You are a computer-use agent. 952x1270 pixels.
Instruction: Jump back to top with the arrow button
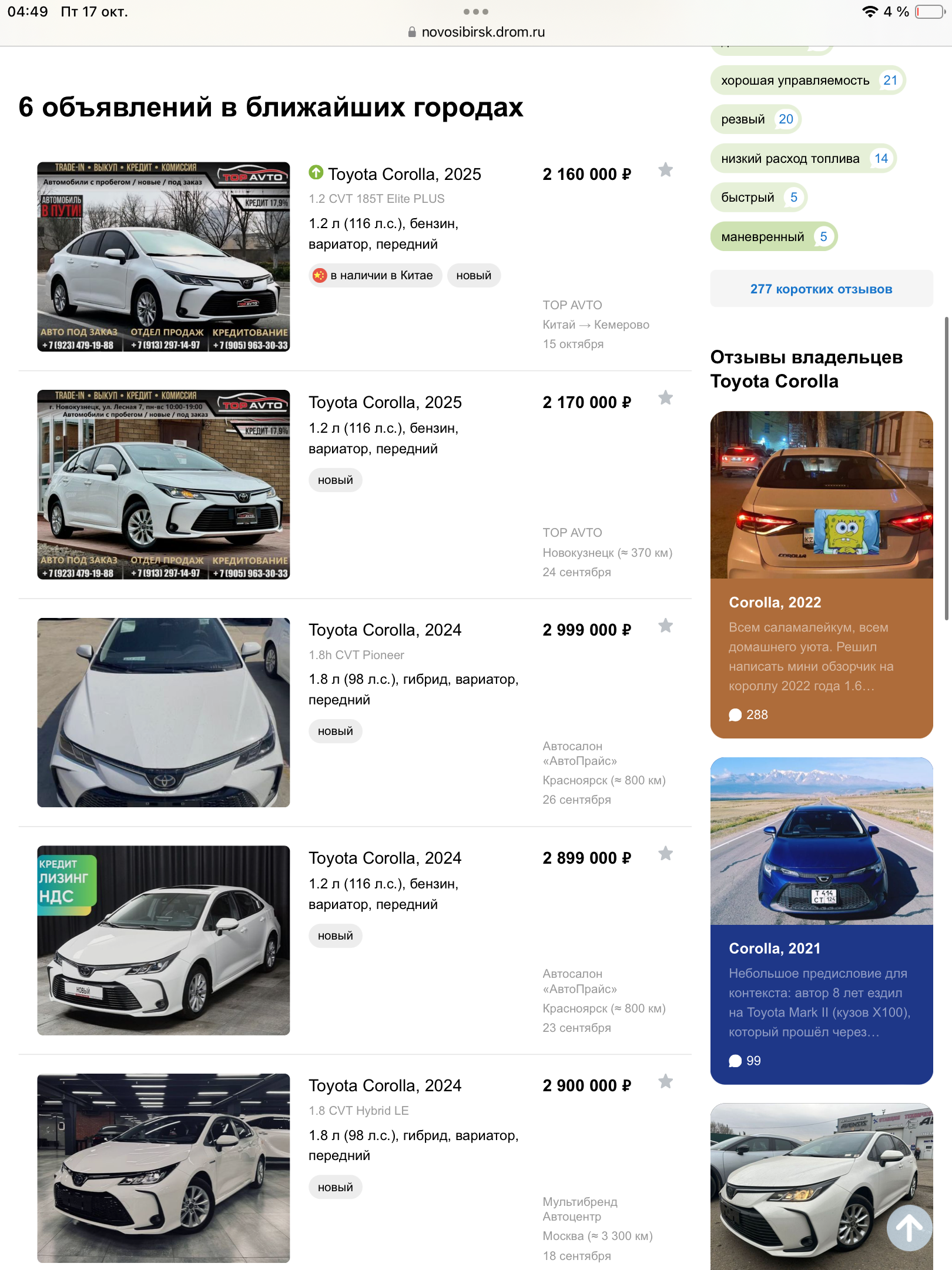pos(909,1228)
